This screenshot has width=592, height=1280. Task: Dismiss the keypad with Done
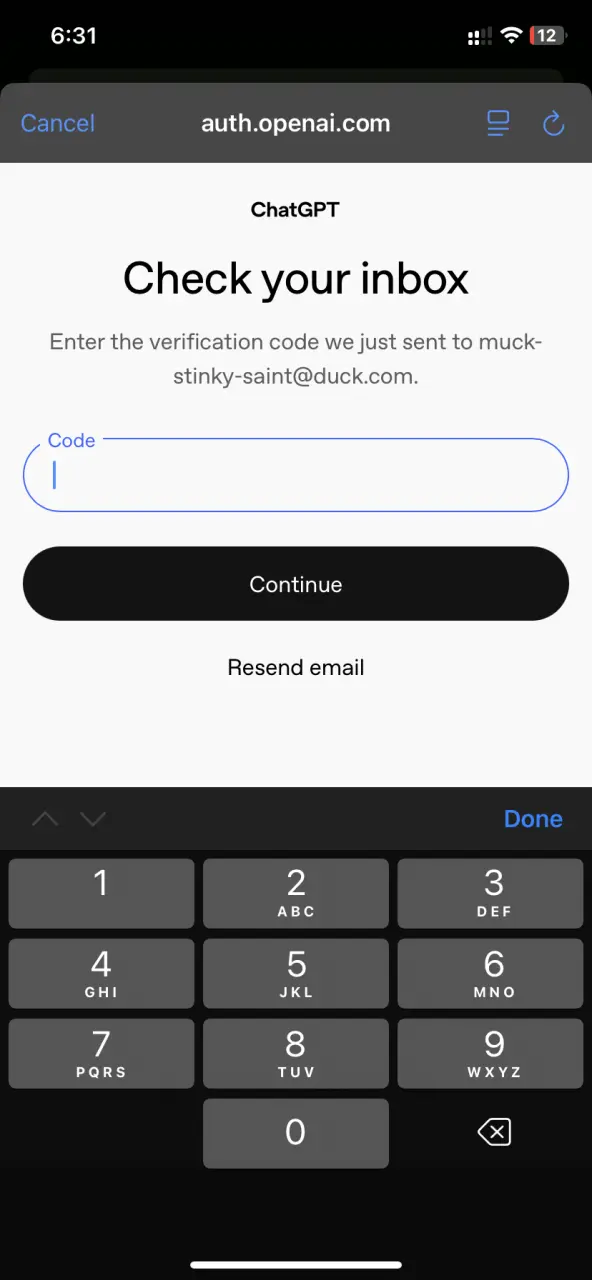click(x=533, y=819)
